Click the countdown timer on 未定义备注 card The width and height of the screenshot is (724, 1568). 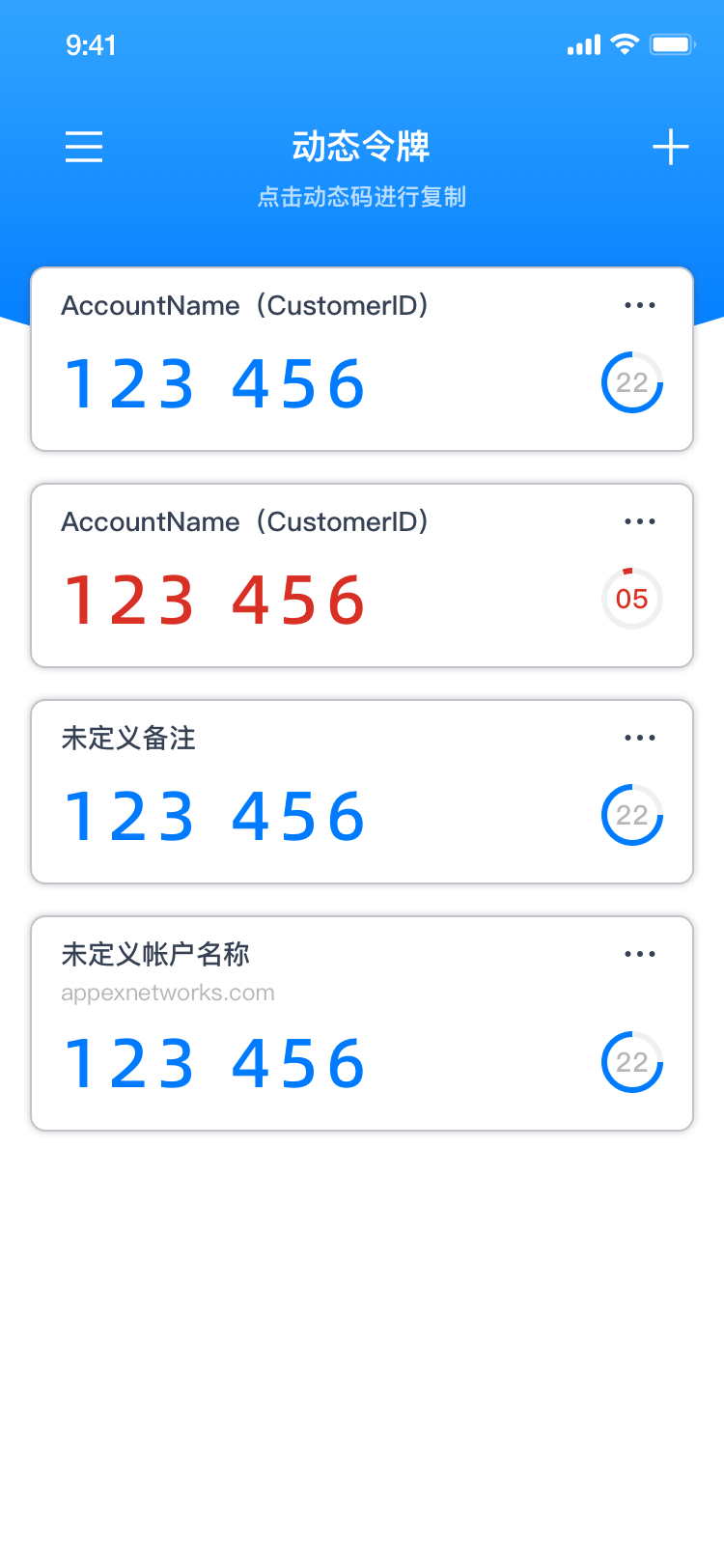632,816
